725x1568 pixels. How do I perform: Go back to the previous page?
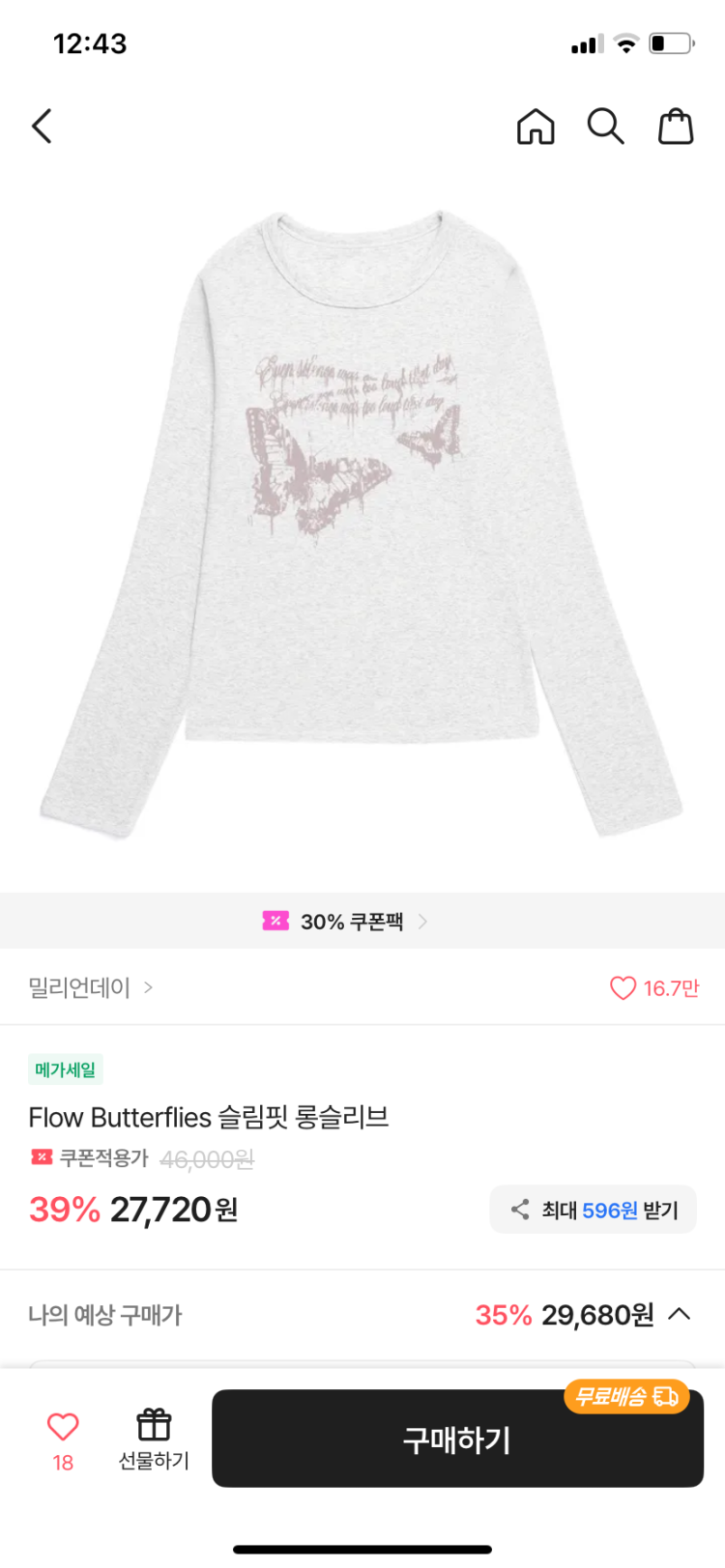(42, 127)
